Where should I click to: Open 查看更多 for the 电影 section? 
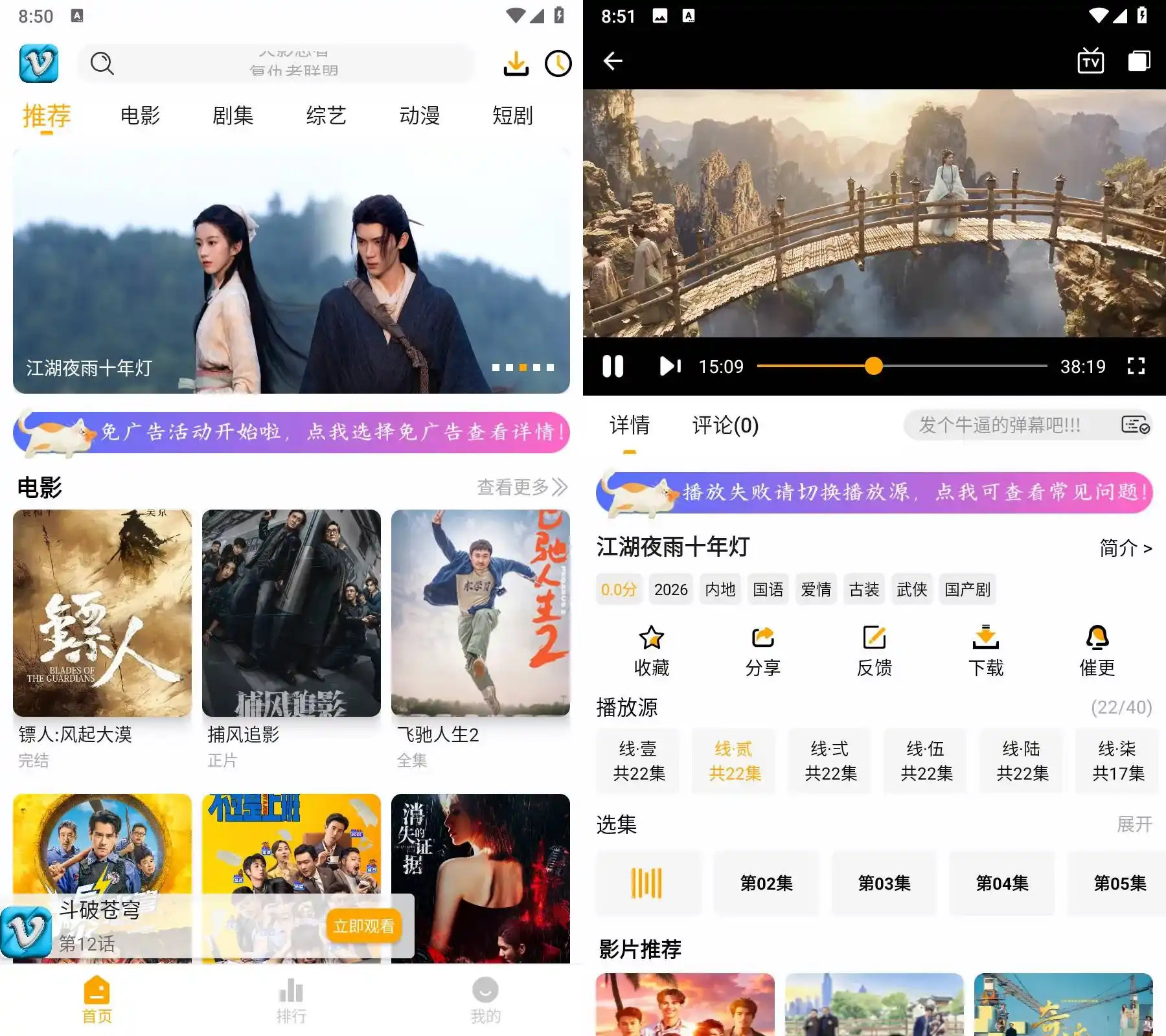click(x=521, y=487)
